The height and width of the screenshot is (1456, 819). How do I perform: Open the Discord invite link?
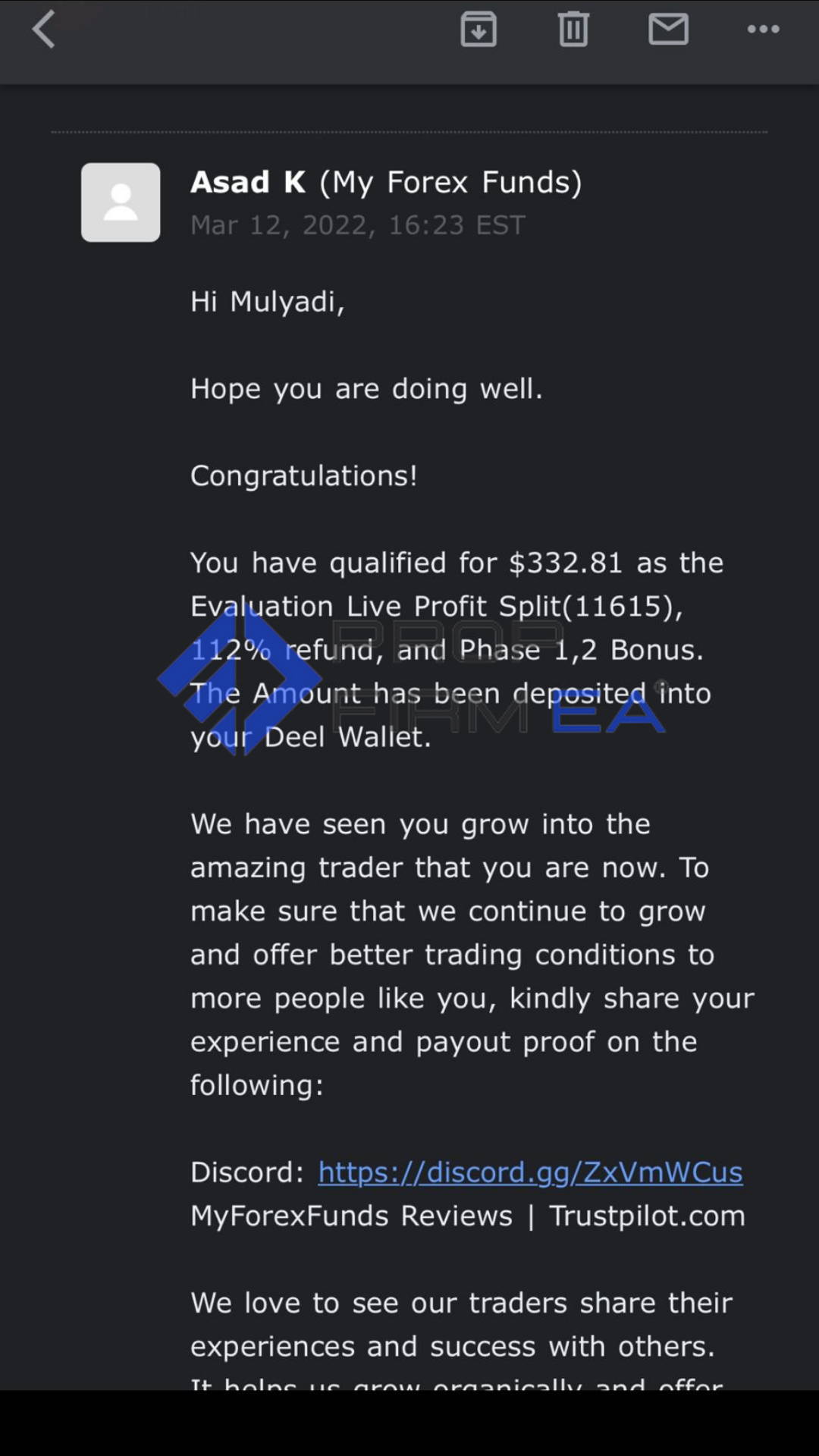coord(530,1172)
